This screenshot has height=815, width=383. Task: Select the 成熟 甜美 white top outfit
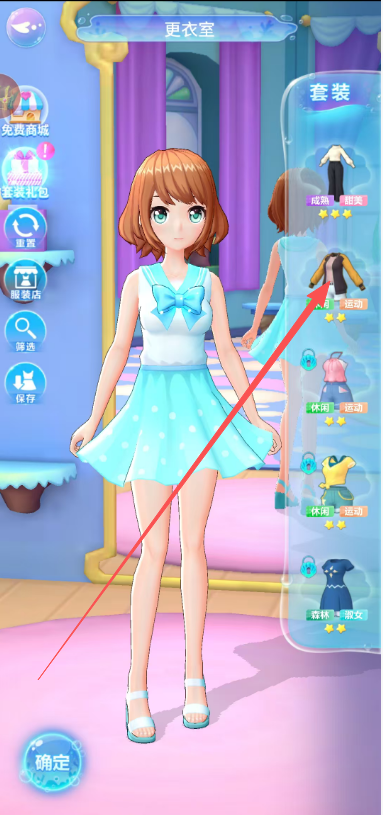pos(335,180)
